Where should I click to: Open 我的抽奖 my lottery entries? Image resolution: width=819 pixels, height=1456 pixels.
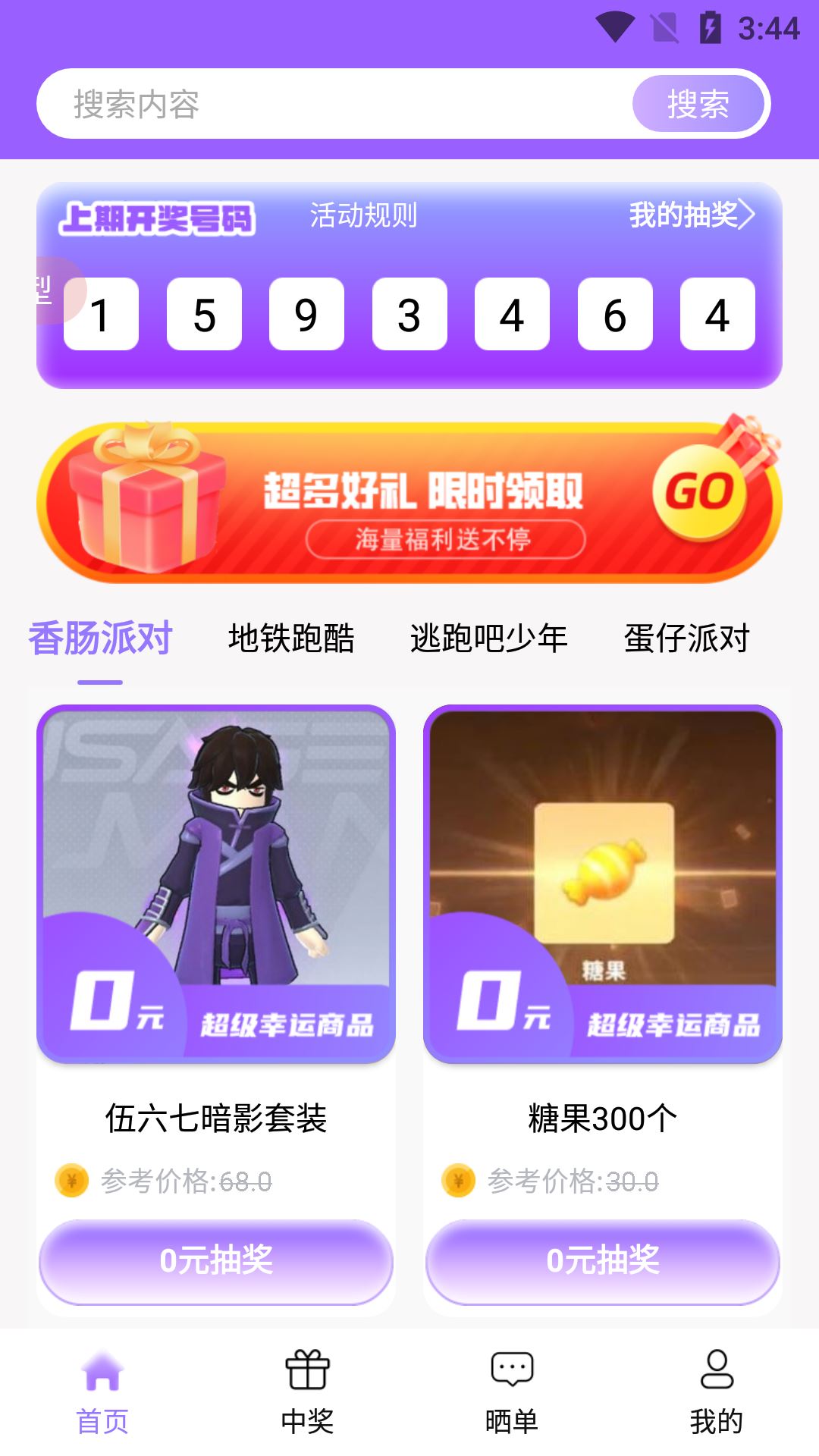[691, 215]
